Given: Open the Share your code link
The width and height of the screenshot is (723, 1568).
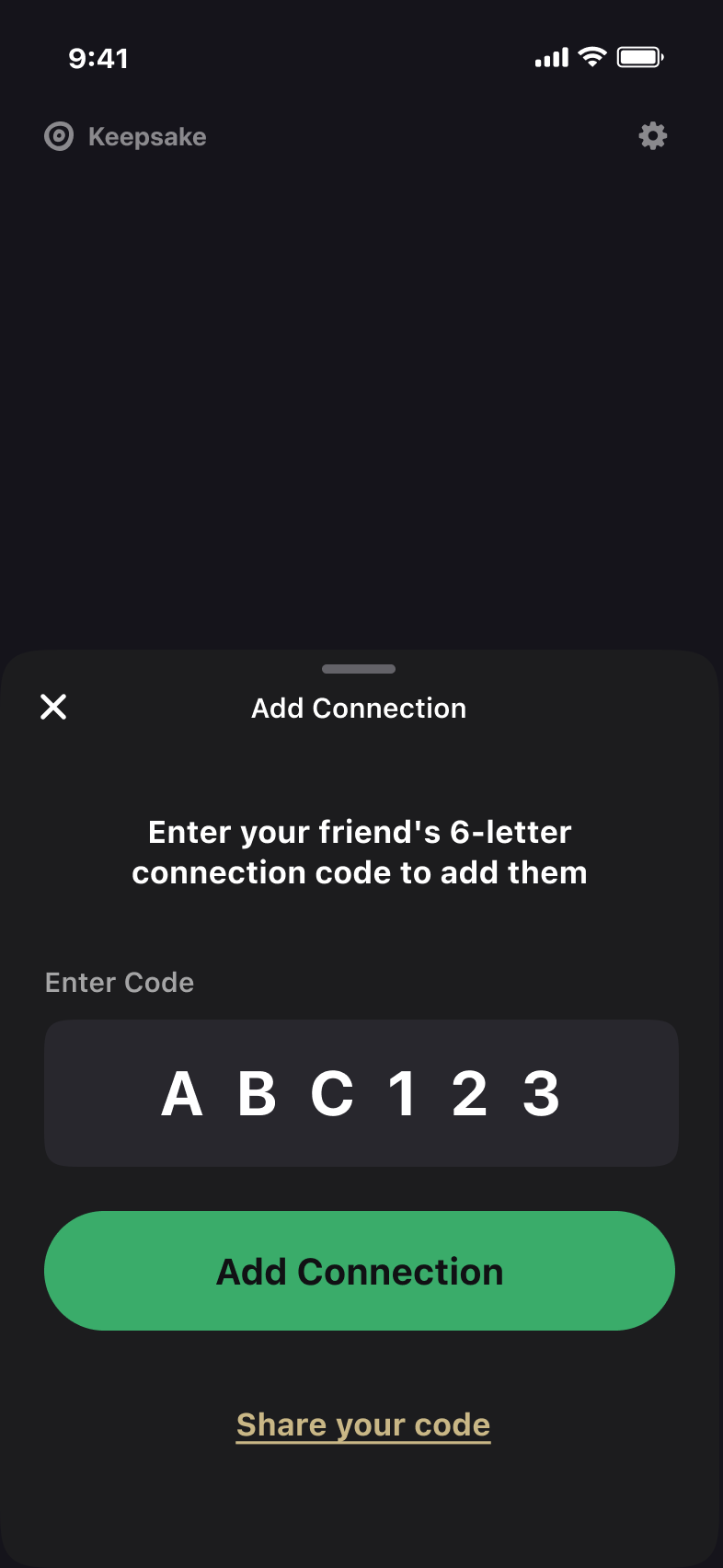Looking at the screenshot, I should [363, 1424].
